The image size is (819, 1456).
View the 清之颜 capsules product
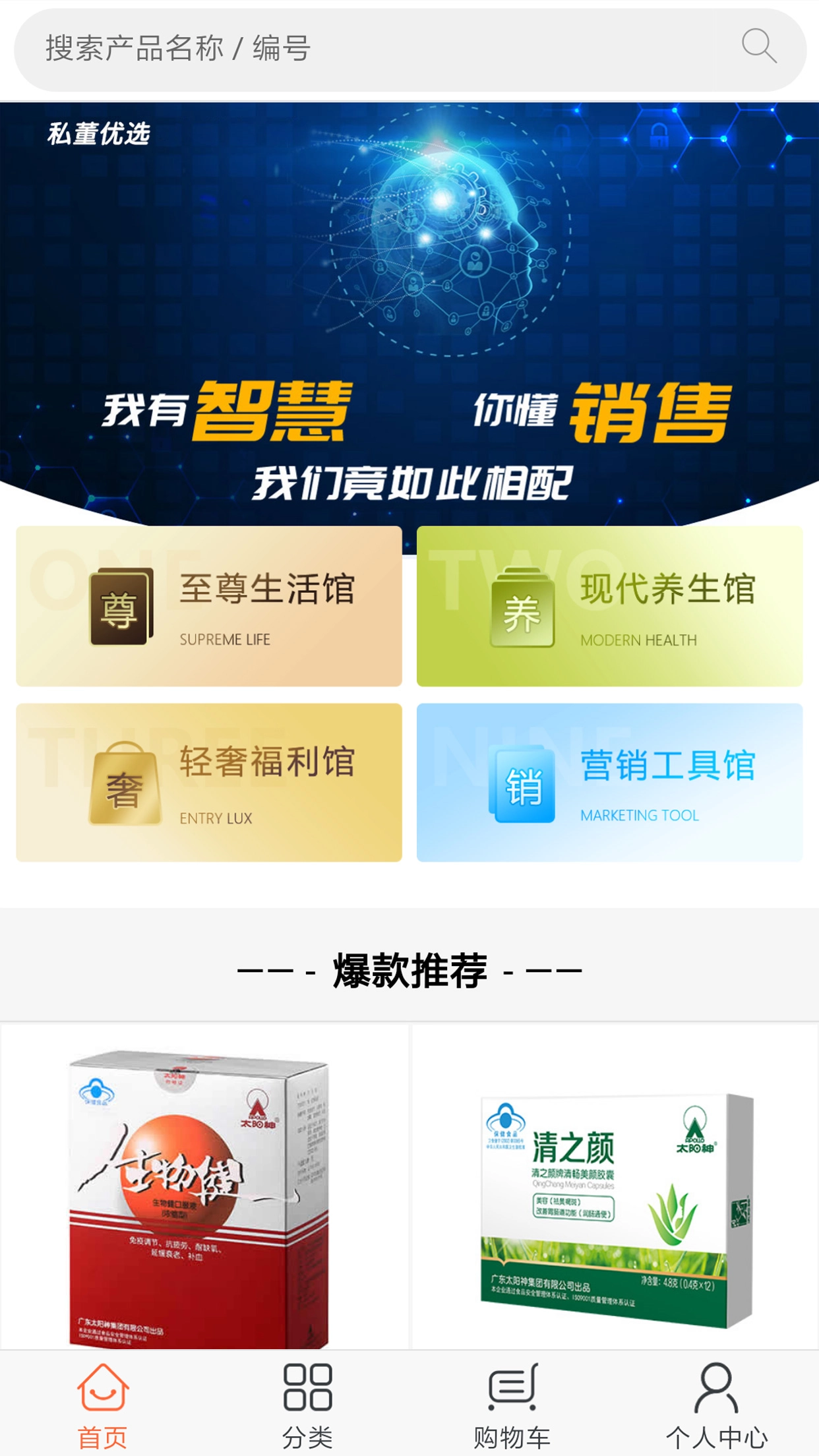coord(615,1187)
